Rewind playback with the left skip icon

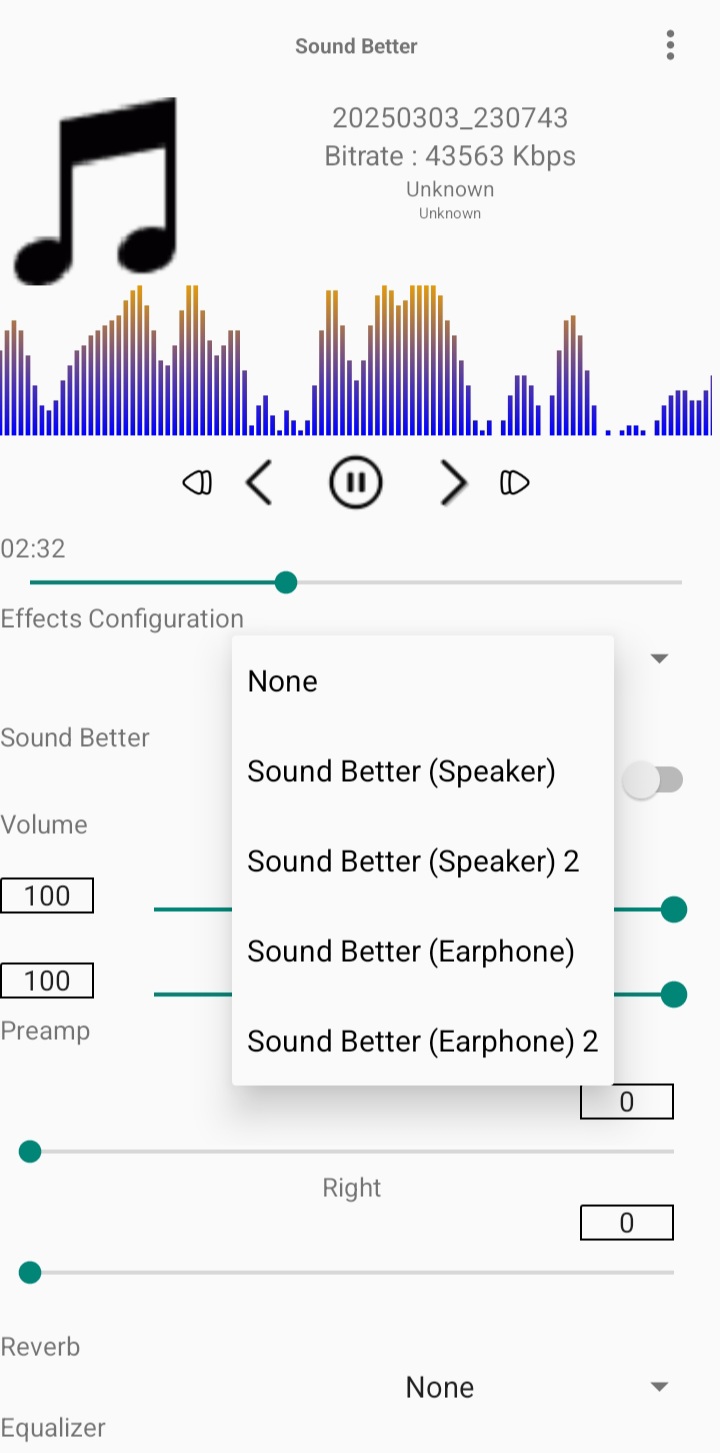point(196,482)
